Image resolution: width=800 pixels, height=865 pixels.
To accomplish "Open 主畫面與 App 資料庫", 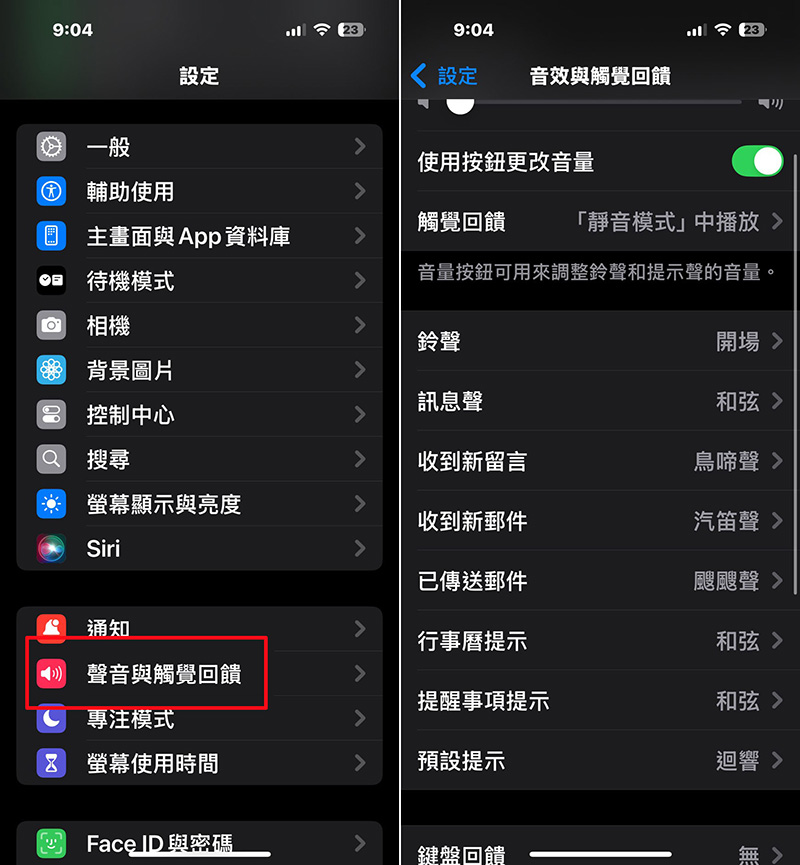I will click(200, 236).
